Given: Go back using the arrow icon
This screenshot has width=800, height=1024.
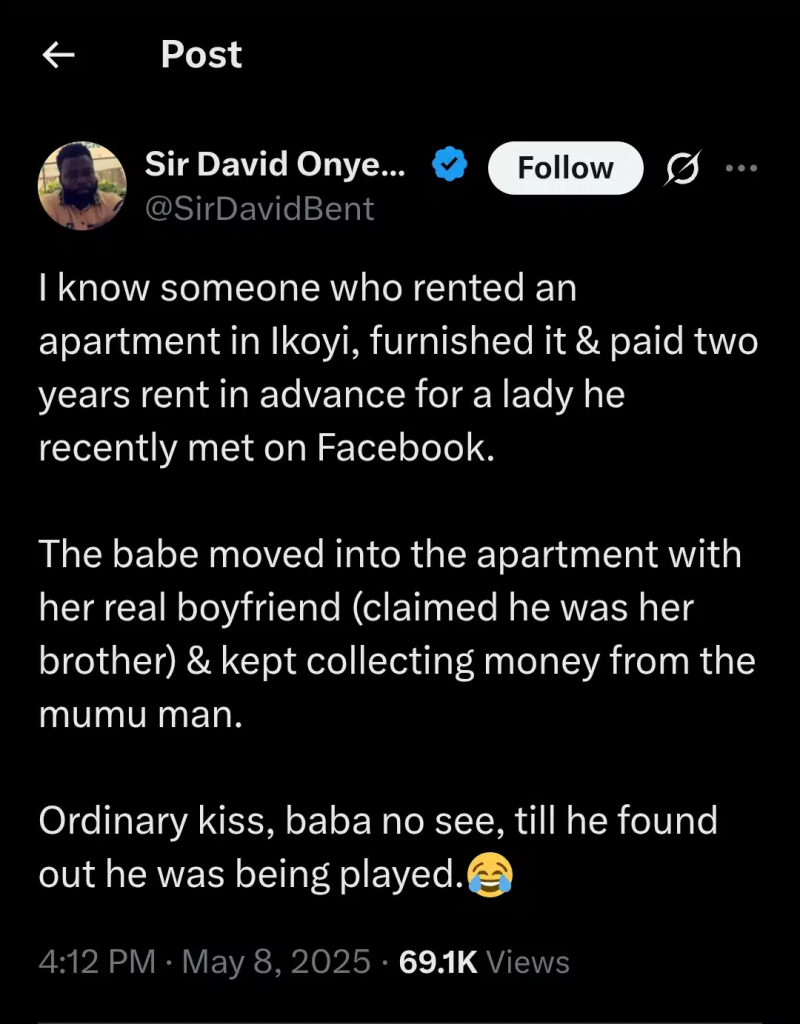Looking at the screenshot, I should pyautogui.click(x=60, y=56).
